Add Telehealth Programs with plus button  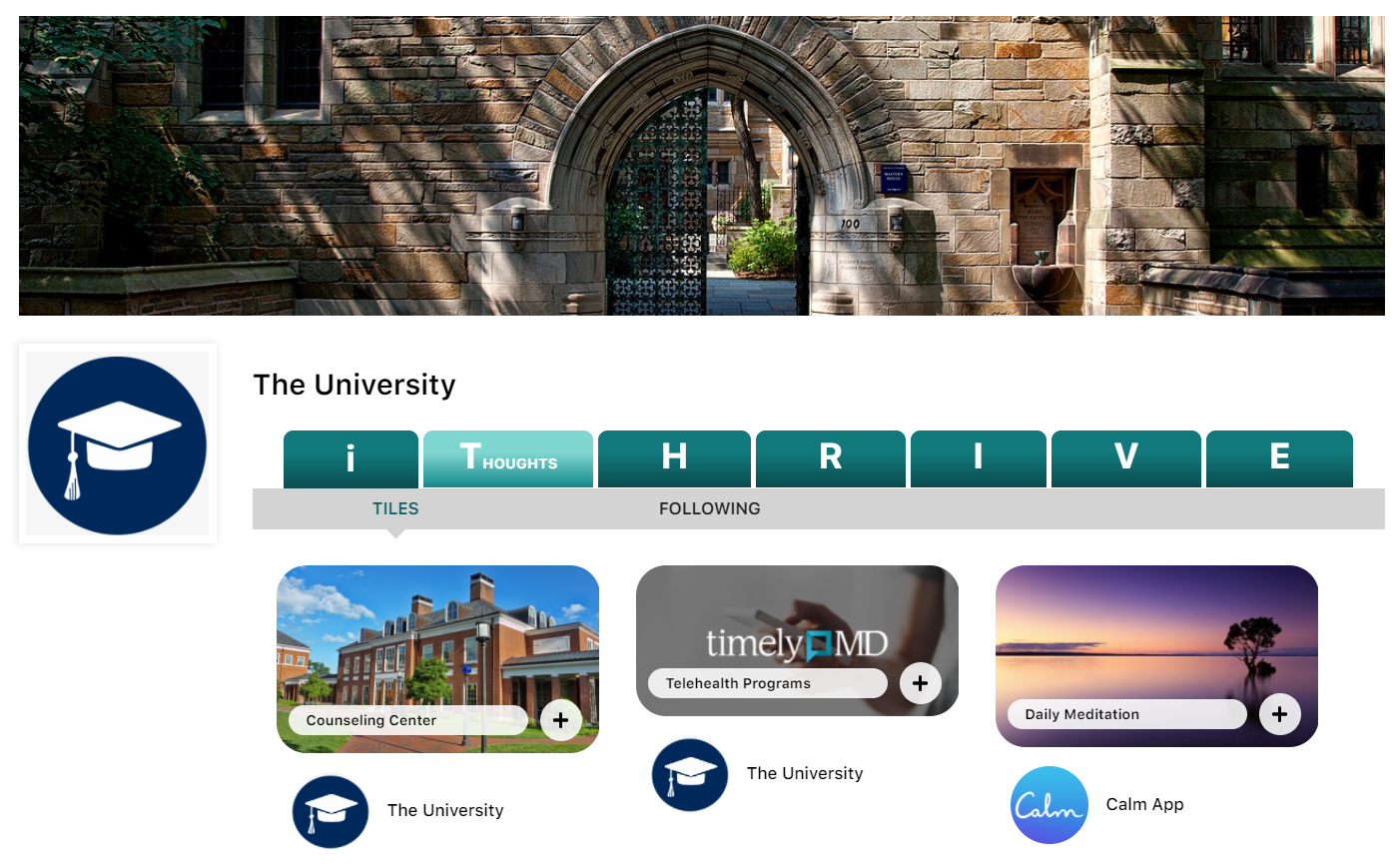point(921,683)
